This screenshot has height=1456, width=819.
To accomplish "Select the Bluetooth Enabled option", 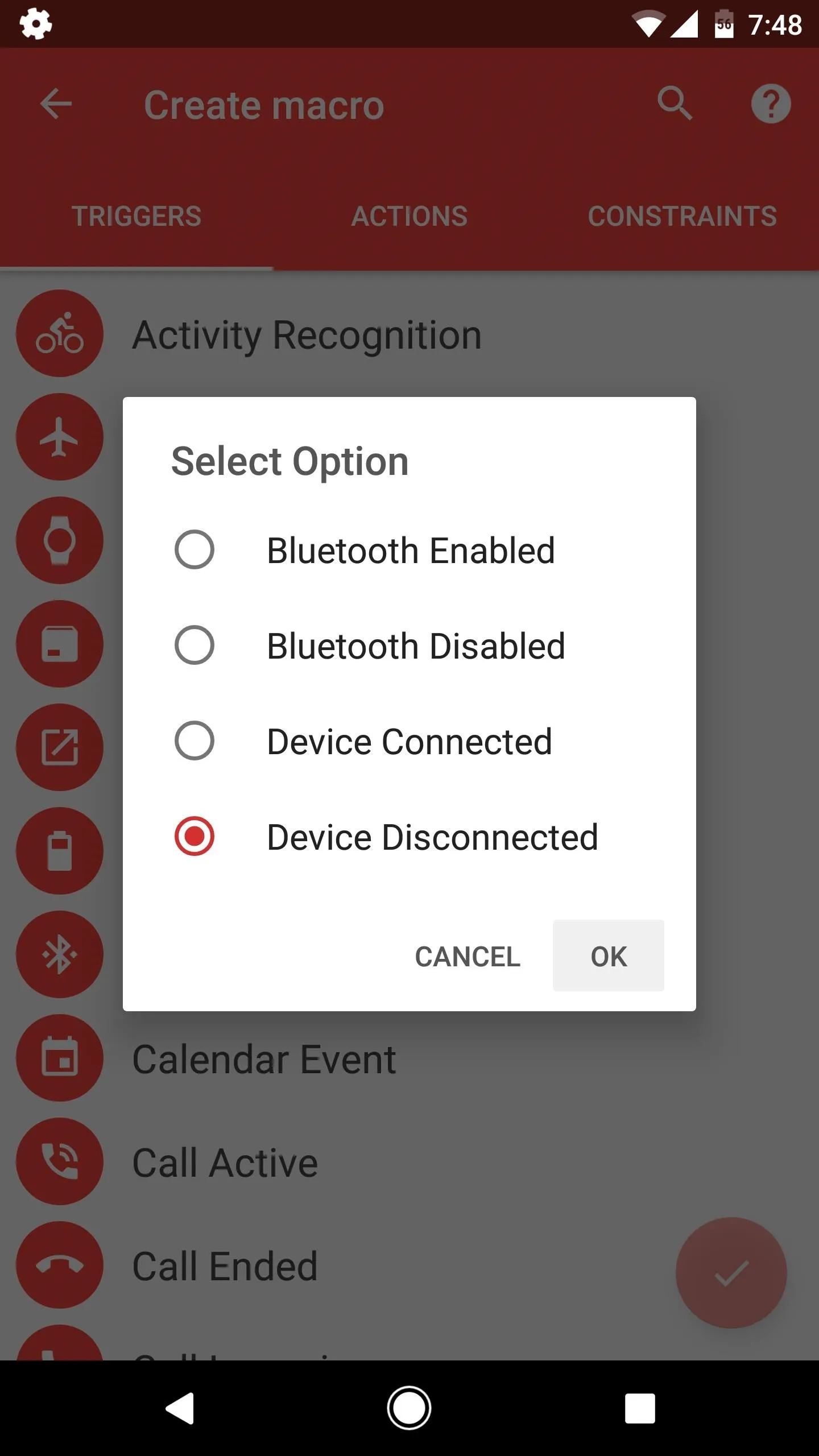I will click(409, 550).
